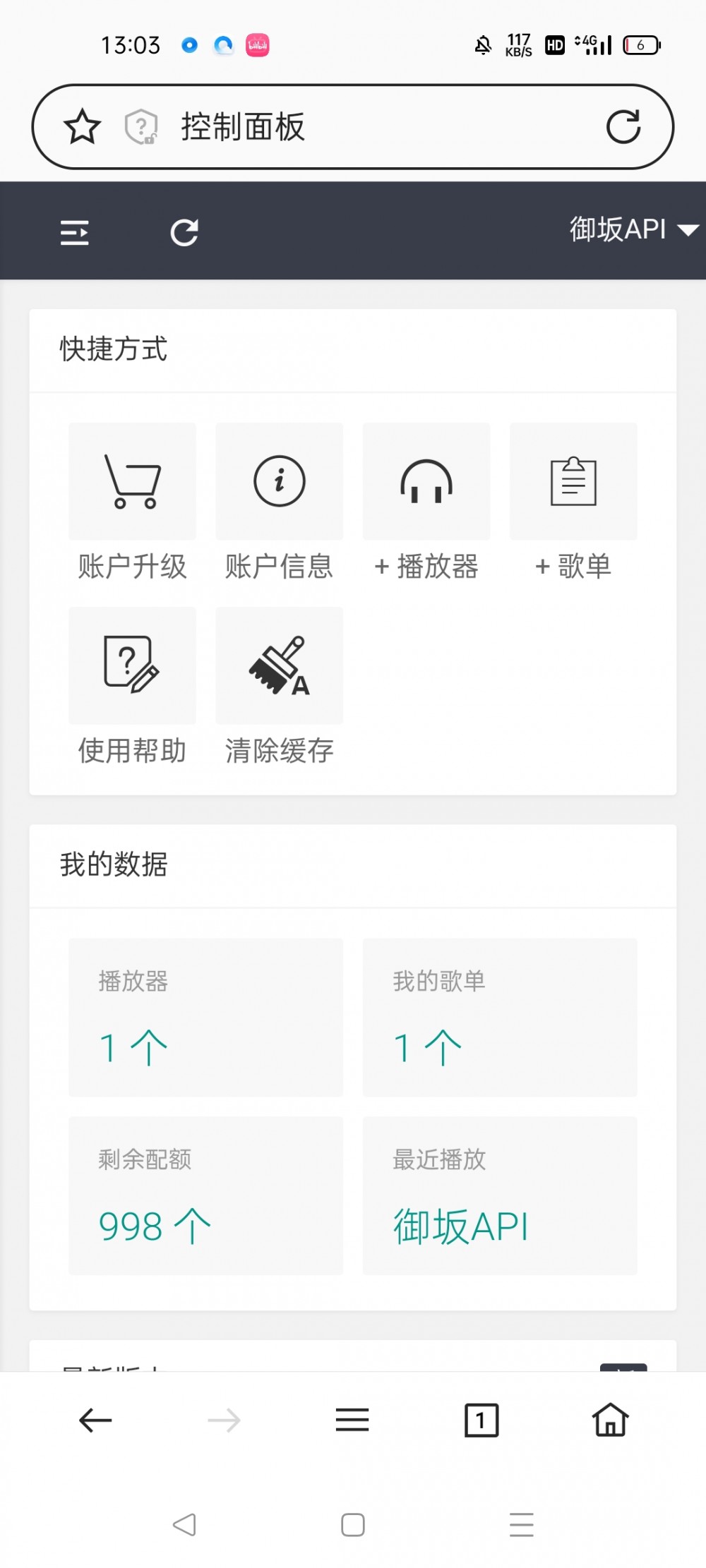This screenshot has width=706, height=1568.
Task: Tap the brush icon to 清除缓存
Action: coord(279,666)
